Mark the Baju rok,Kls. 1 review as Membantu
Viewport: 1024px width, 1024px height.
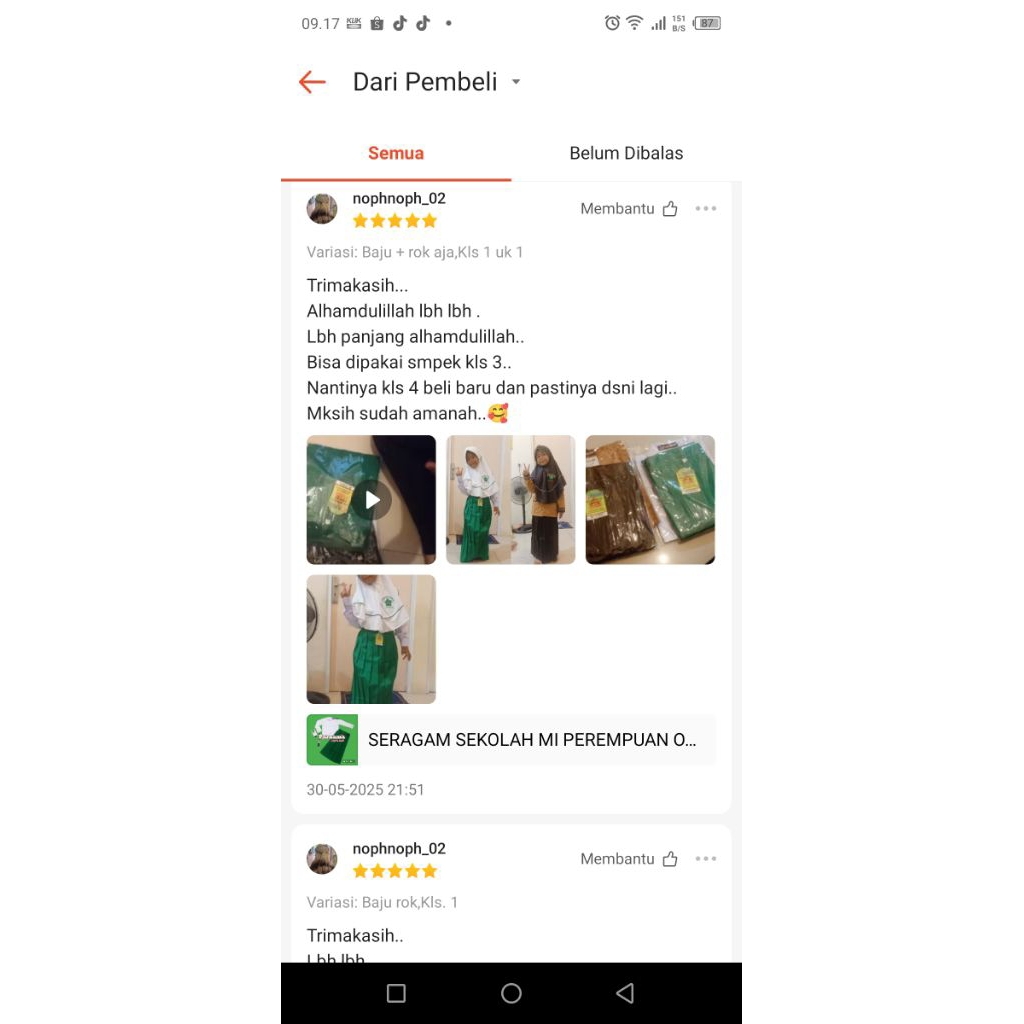[x=630, y=859]
